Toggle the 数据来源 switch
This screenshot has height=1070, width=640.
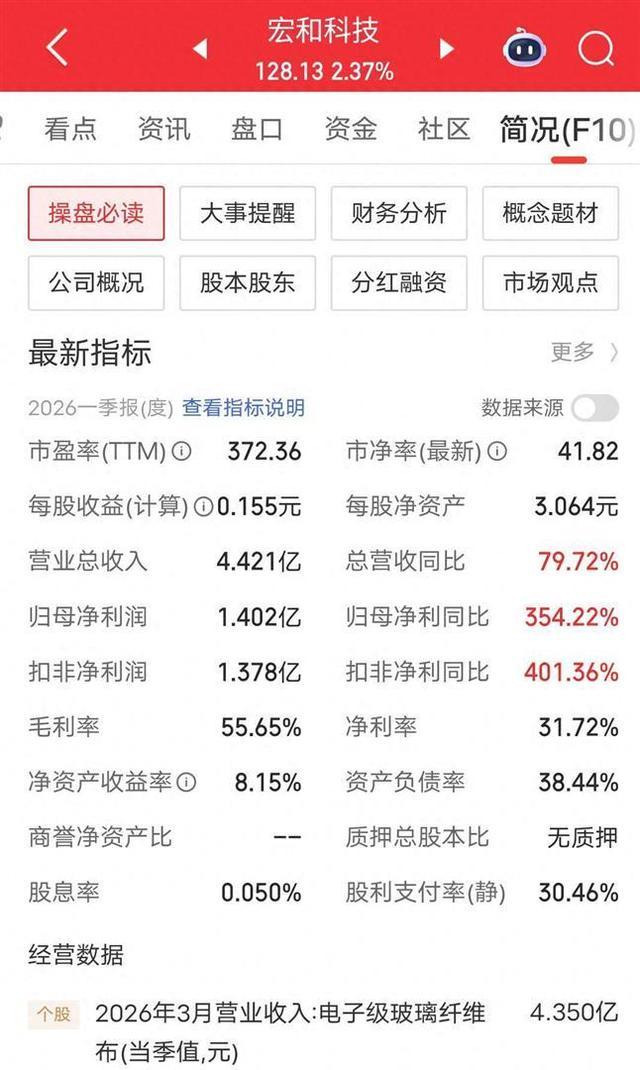(595, 408)
